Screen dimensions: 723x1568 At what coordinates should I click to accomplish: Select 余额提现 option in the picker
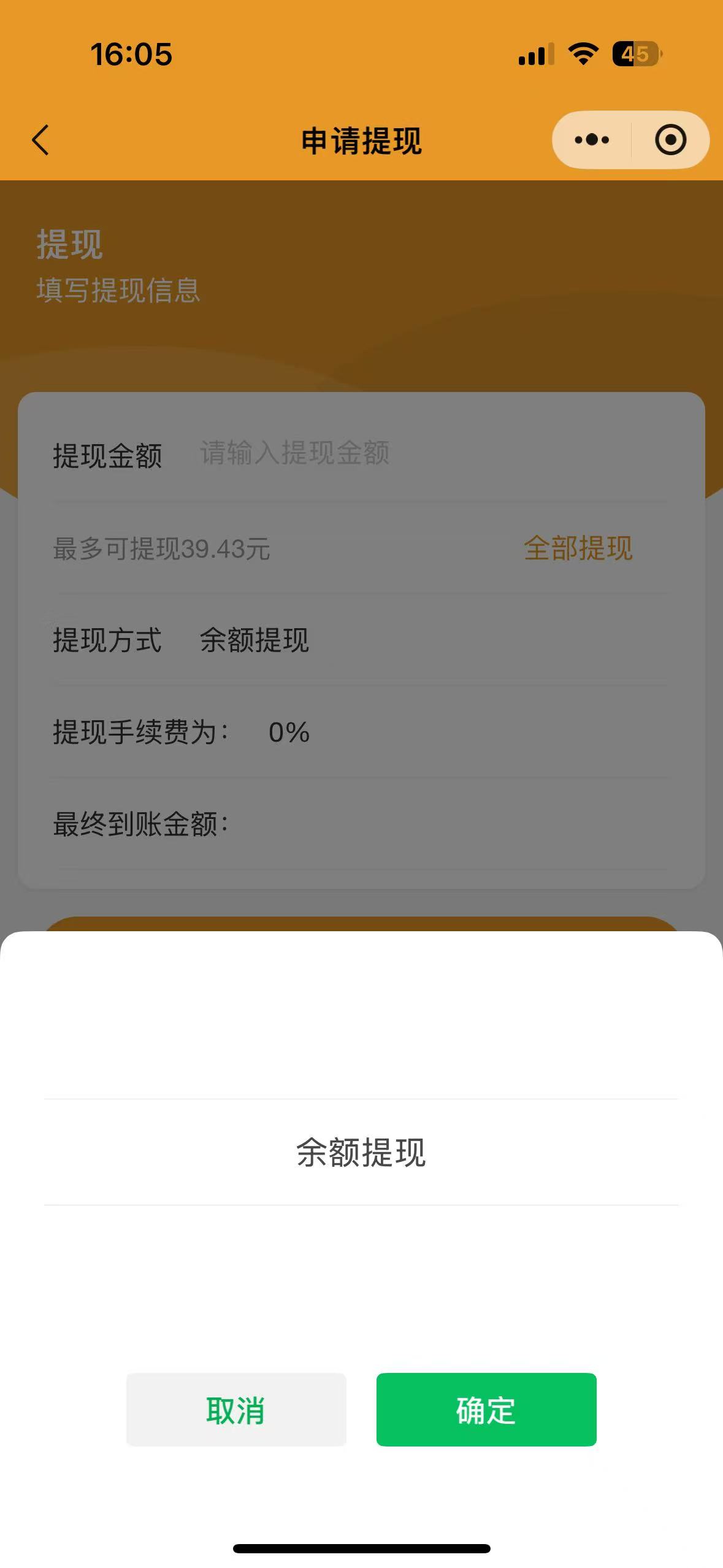[x=361, y=1152]
